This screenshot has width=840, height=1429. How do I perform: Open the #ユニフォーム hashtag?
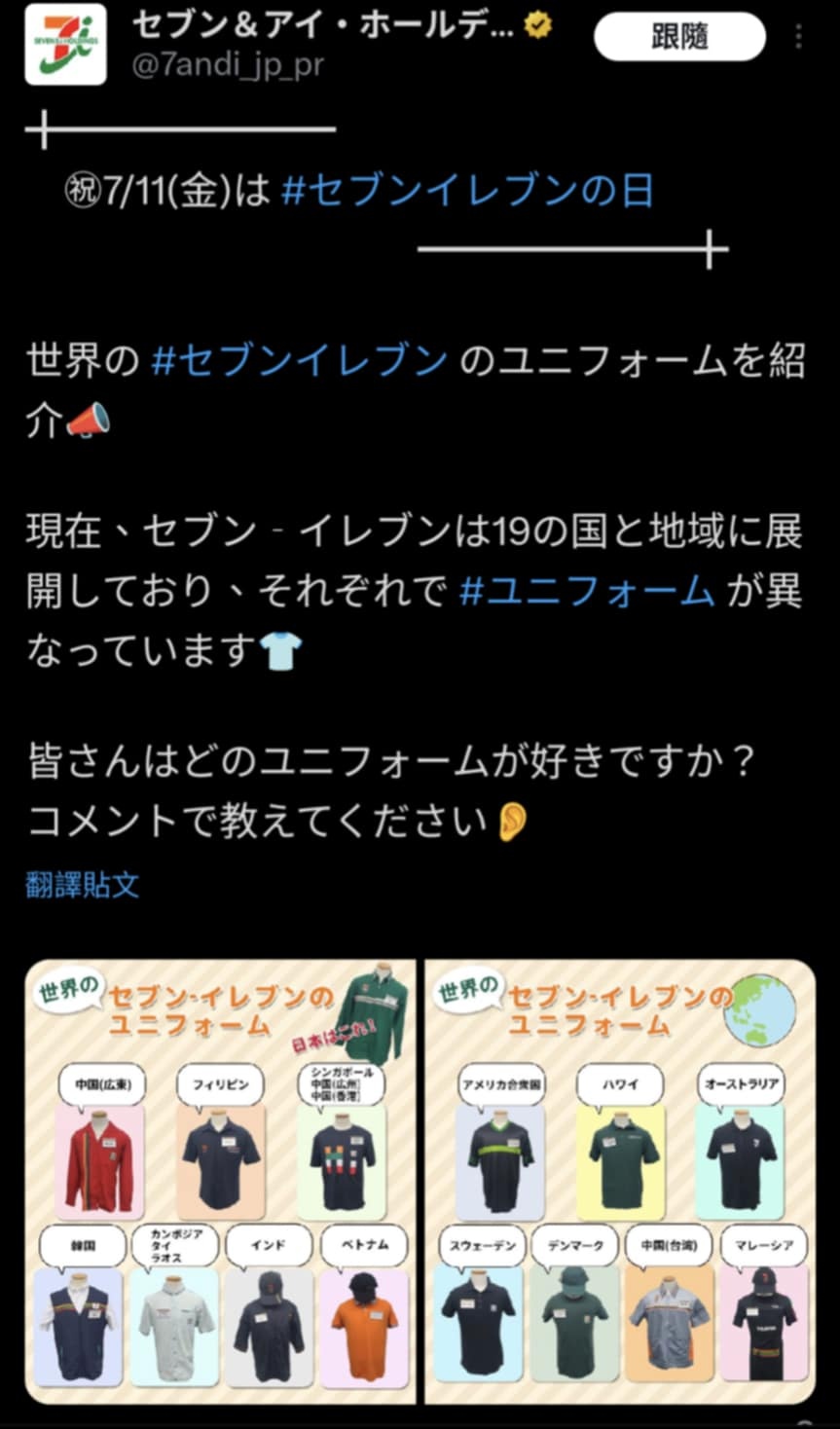[x=587, y=591]
